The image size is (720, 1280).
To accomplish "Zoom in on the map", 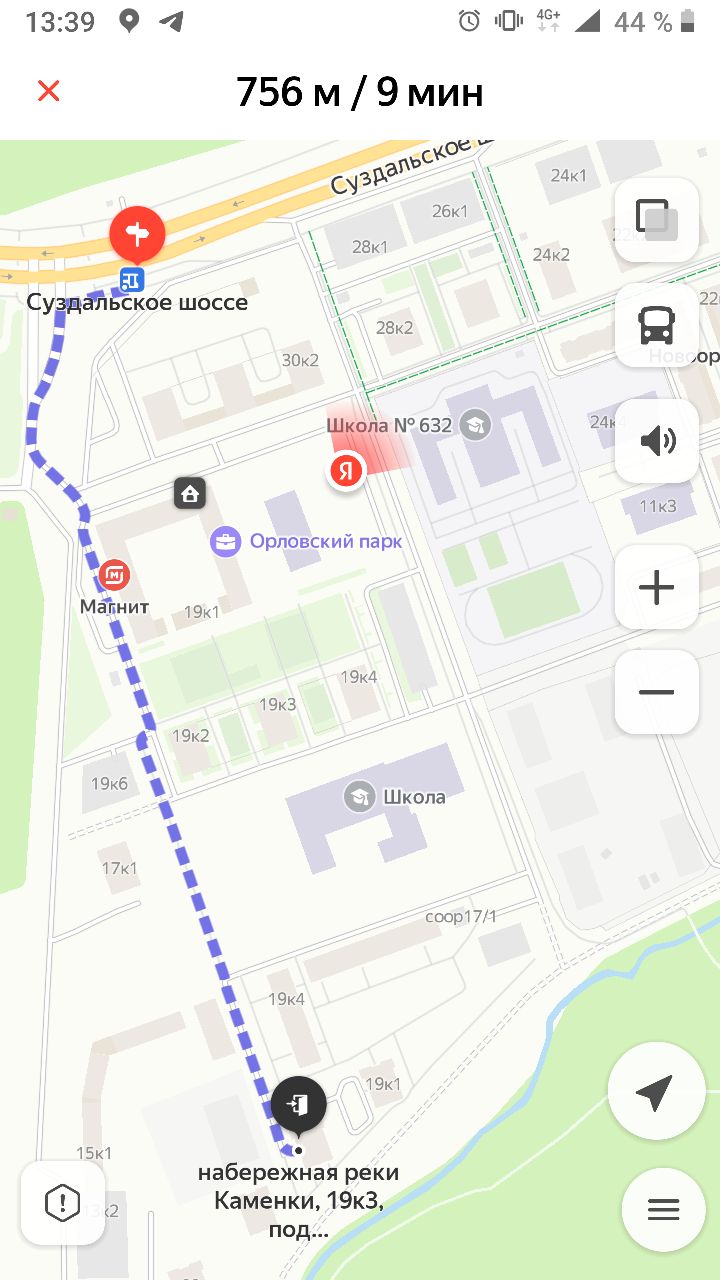I will (x=656, y=587).
